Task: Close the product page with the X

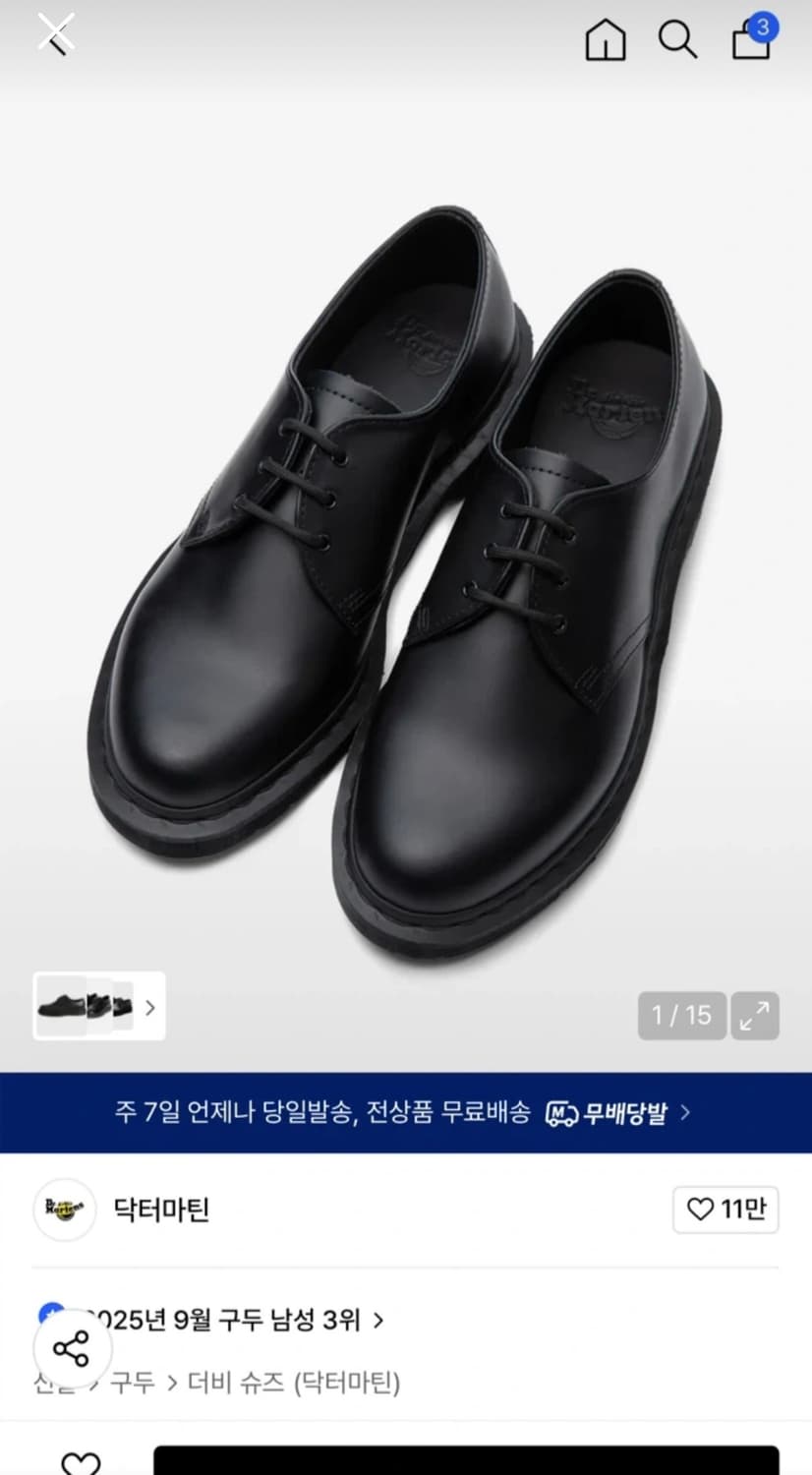Action: (x=56, y=30)
